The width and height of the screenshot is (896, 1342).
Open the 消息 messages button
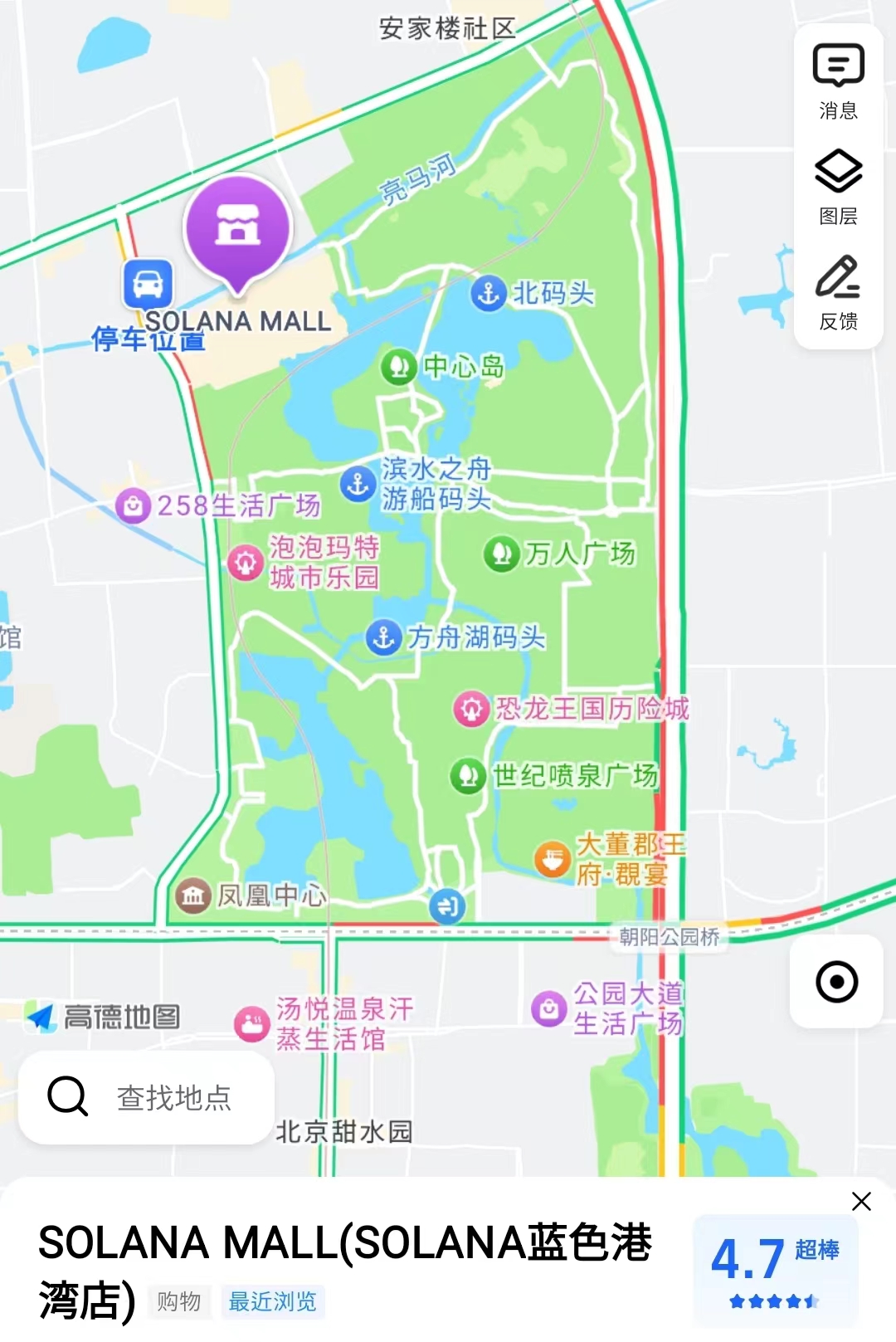pos(838,81)
